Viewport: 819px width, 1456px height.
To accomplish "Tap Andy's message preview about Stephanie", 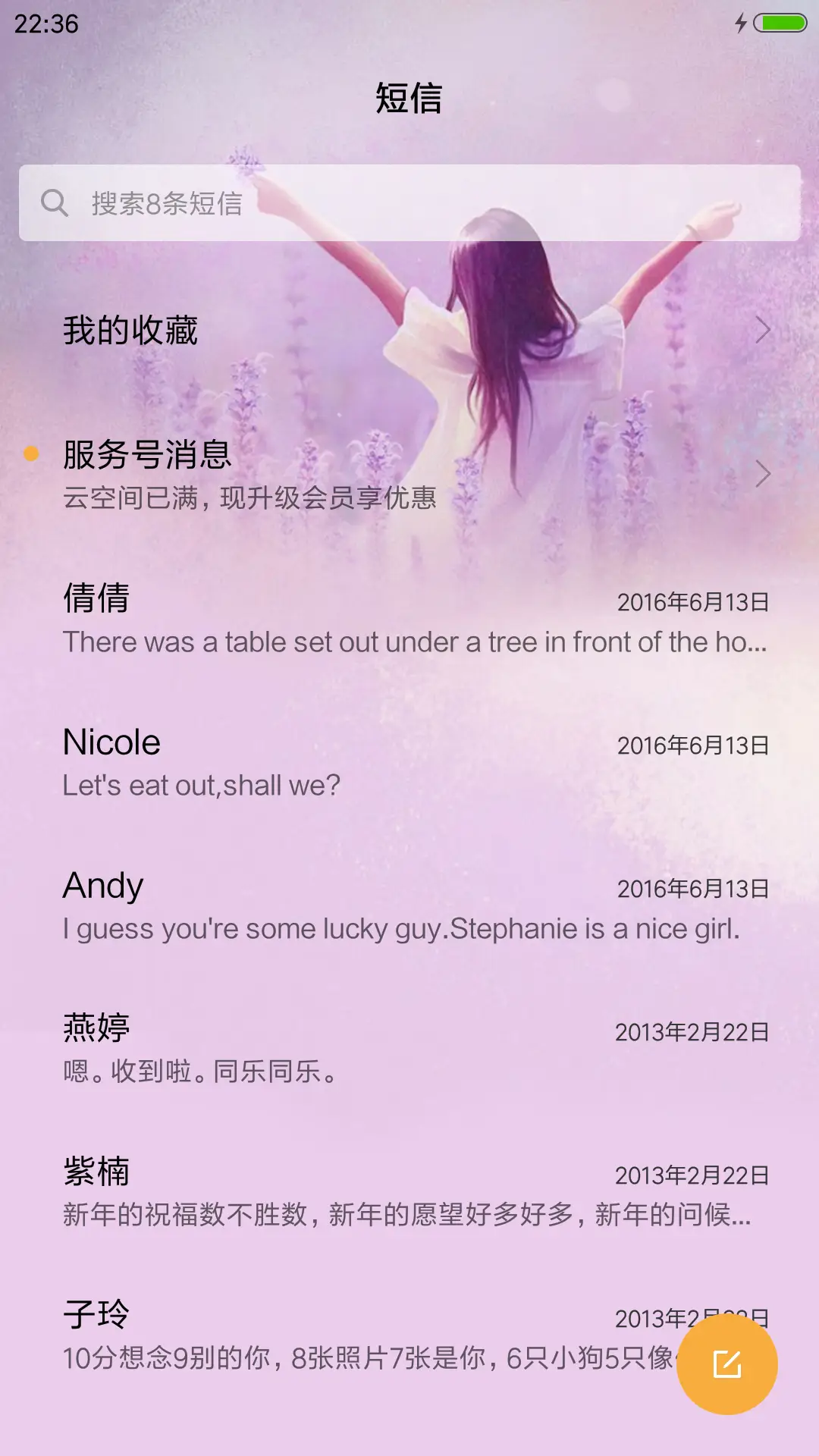I will pyautogui.click(x=404, y=927).
